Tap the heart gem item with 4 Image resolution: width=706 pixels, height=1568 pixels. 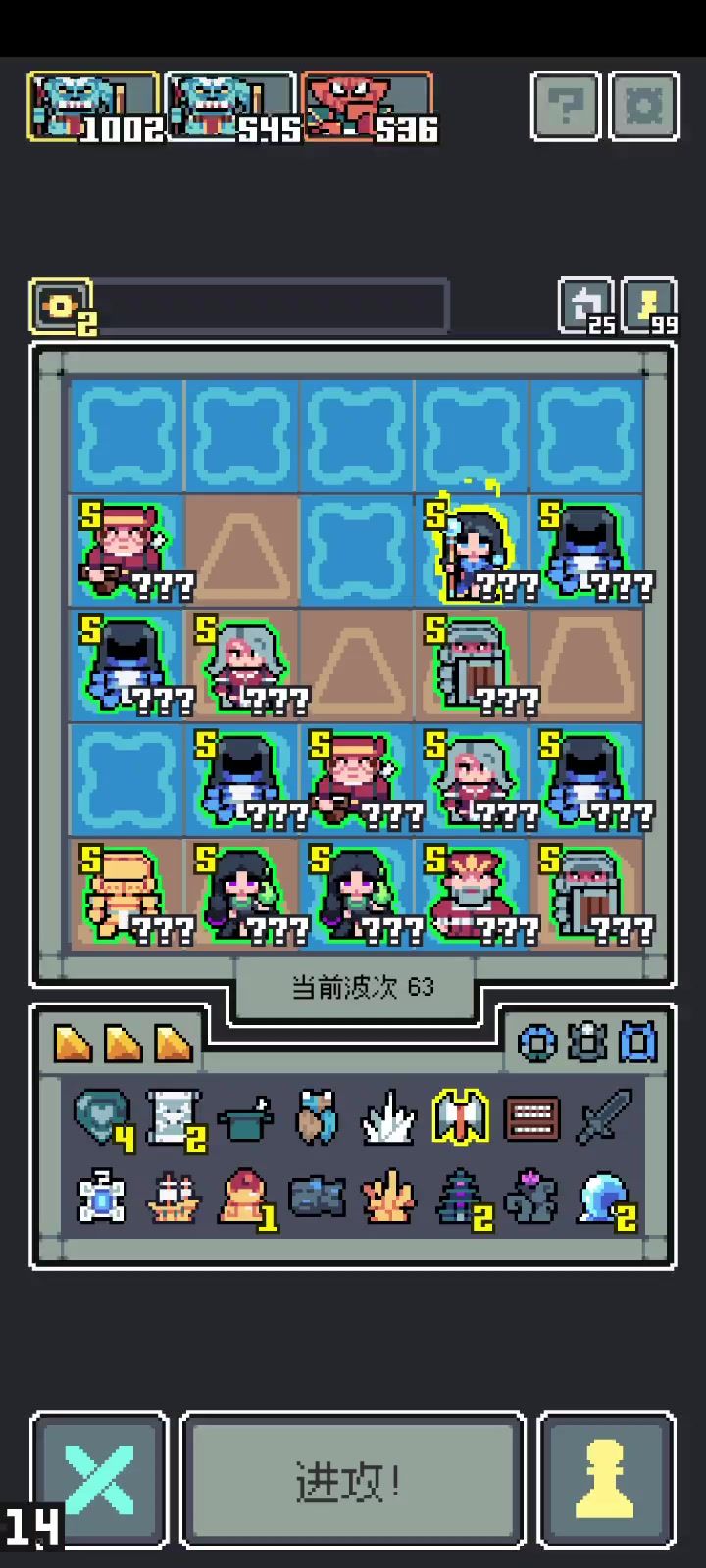pyautogui.click(x=103, y=1117)
